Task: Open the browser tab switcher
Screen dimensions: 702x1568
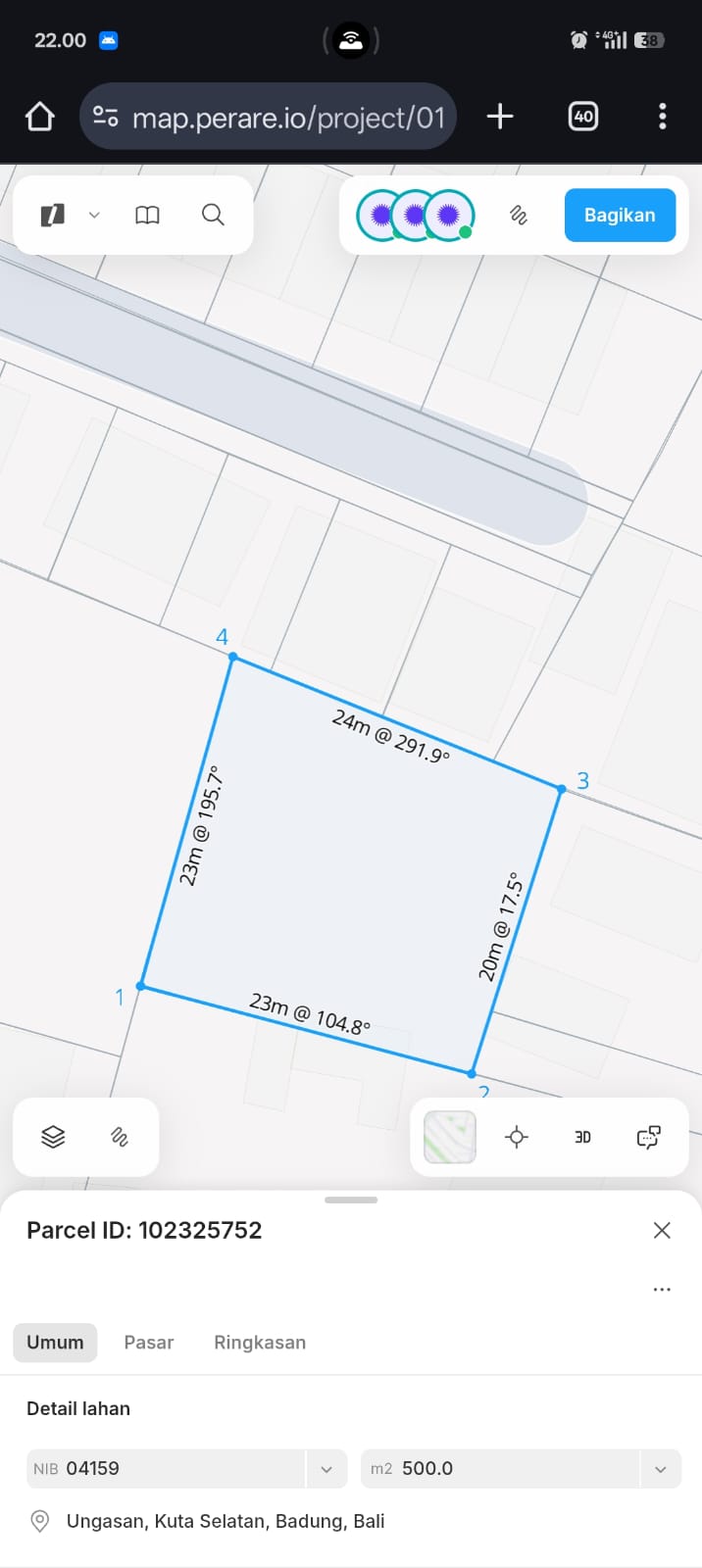Action: [583, 117]
